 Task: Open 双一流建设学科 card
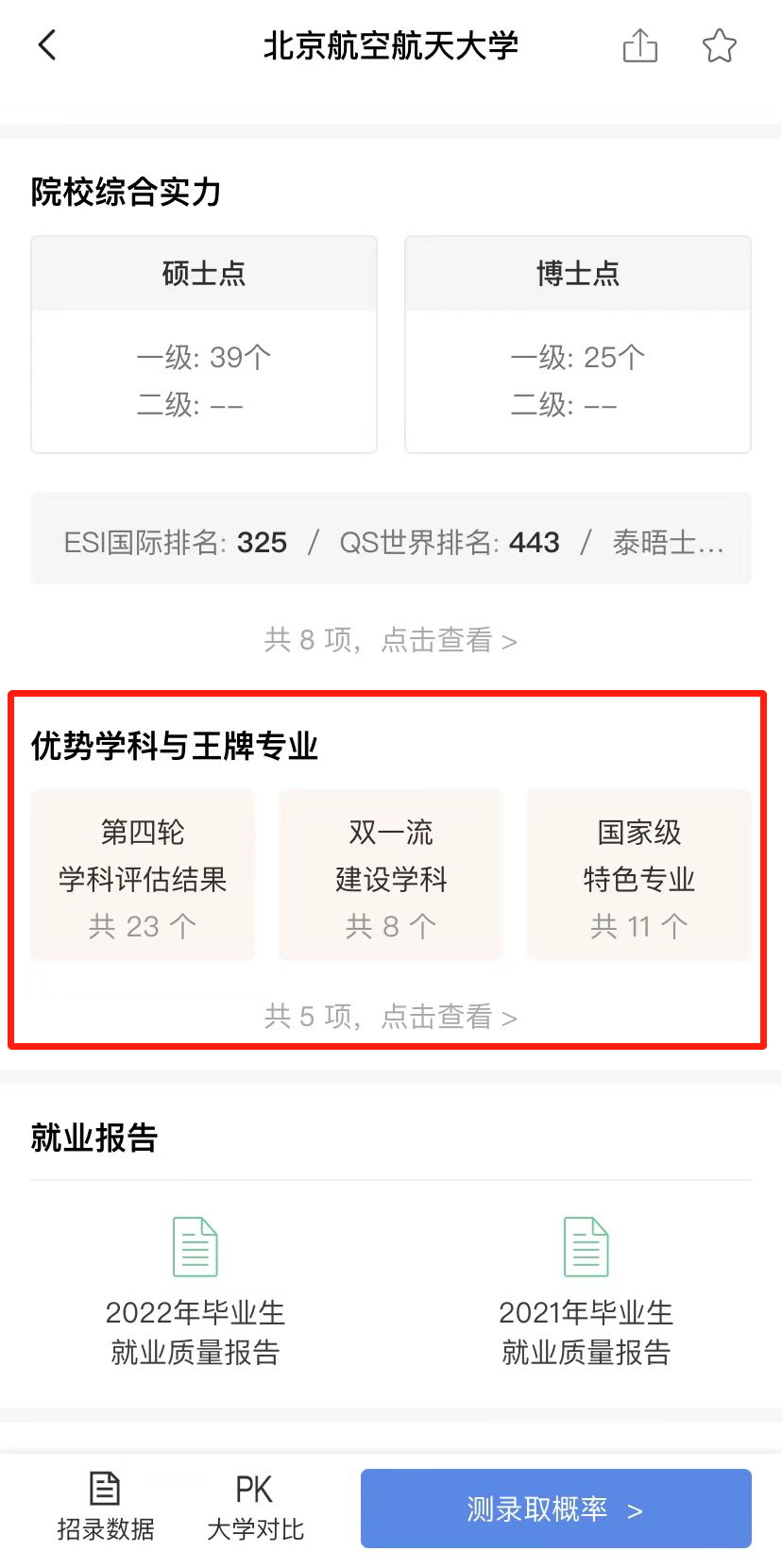click(x=391, y=877)
